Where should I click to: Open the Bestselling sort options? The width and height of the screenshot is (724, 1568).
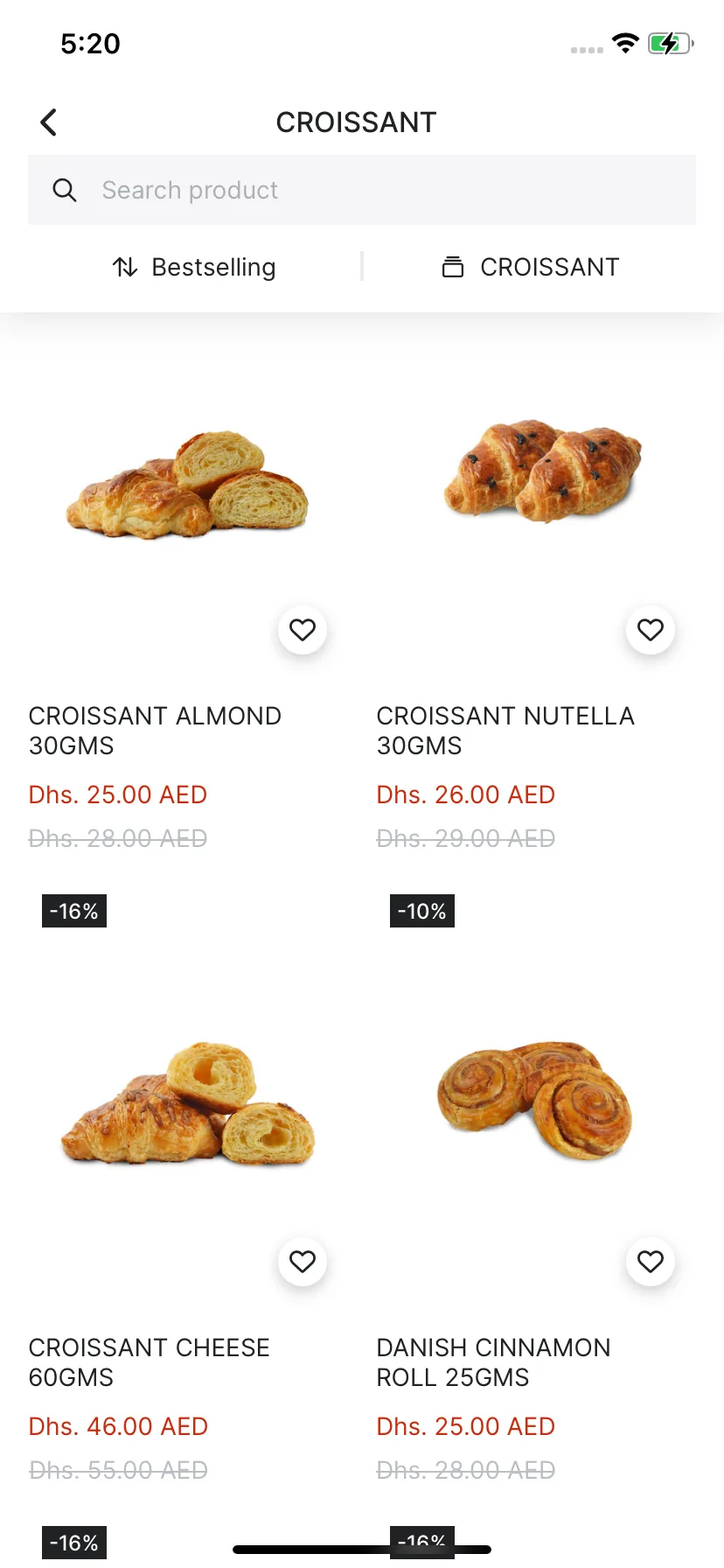coord(194,267)
